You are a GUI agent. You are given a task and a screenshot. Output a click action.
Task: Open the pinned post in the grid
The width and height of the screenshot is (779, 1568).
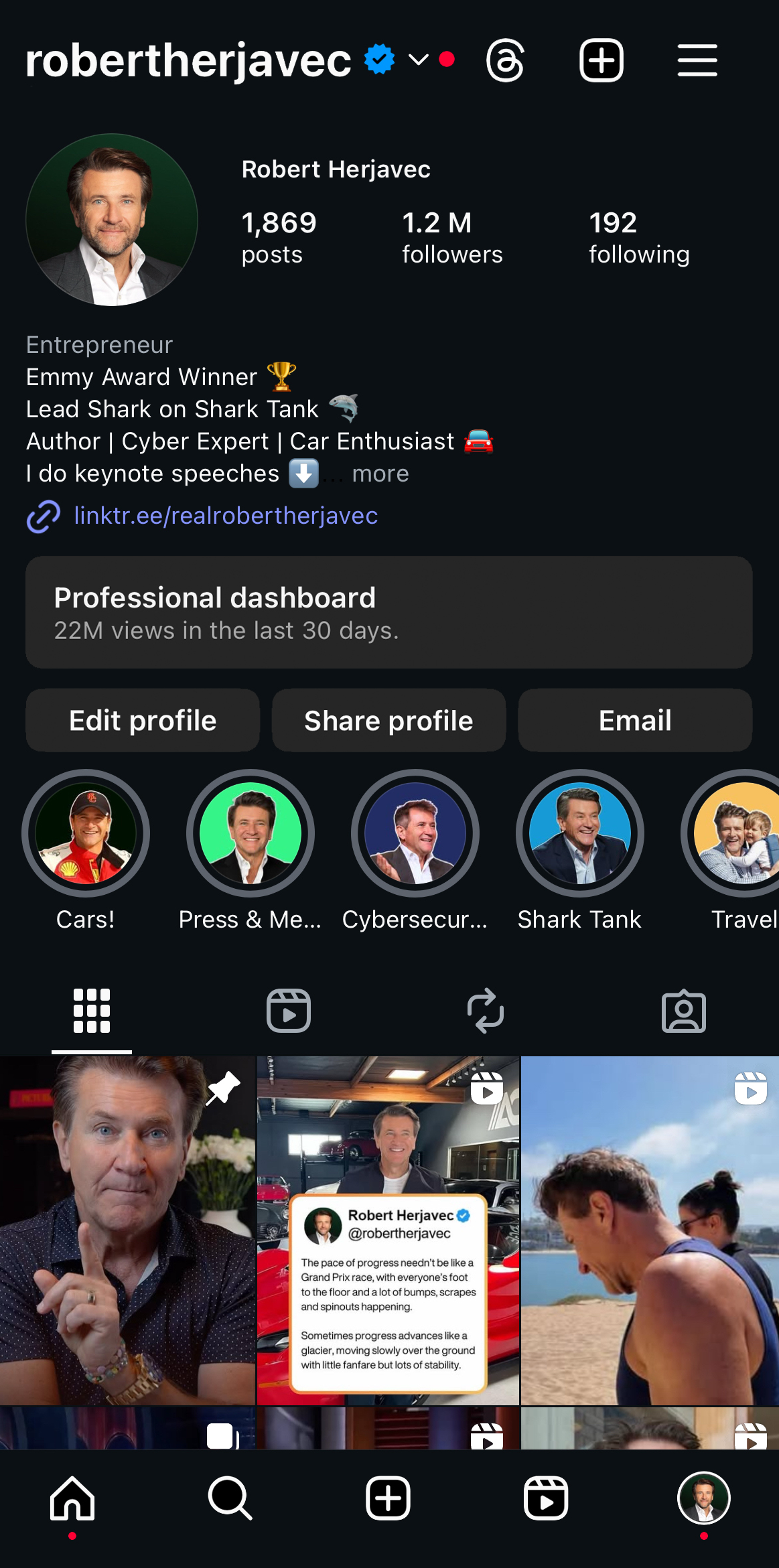click(127, 1230)
